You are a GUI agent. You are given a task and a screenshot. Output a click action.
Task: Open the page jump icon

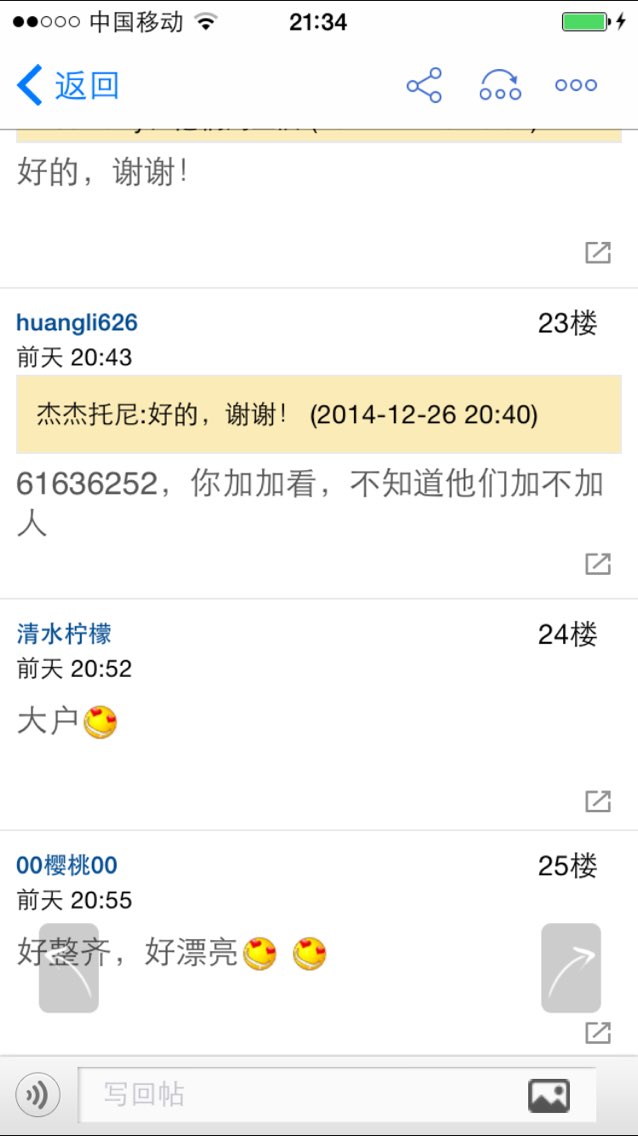pos(500,85)
